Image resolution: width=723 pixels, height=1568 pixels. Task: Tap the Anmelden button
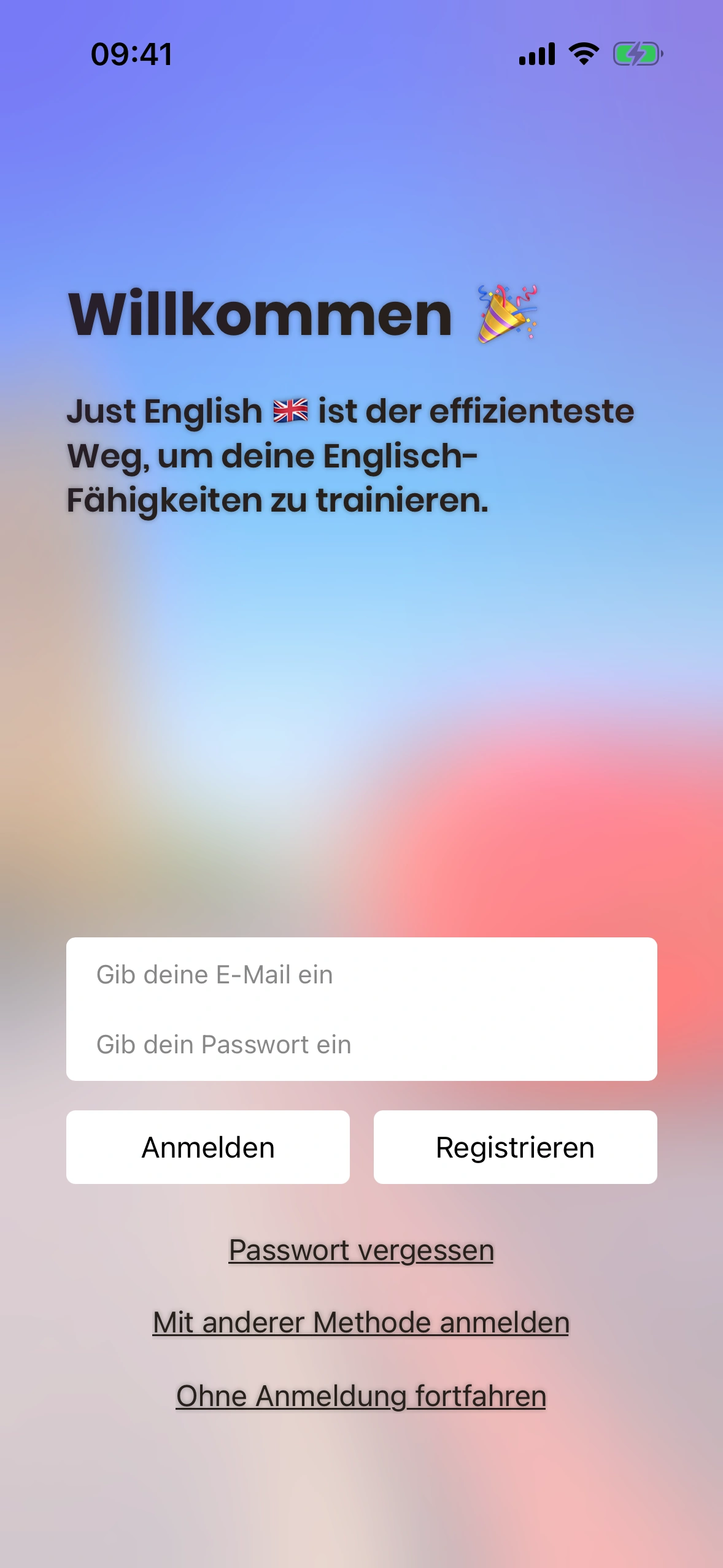coord(208,1147)
